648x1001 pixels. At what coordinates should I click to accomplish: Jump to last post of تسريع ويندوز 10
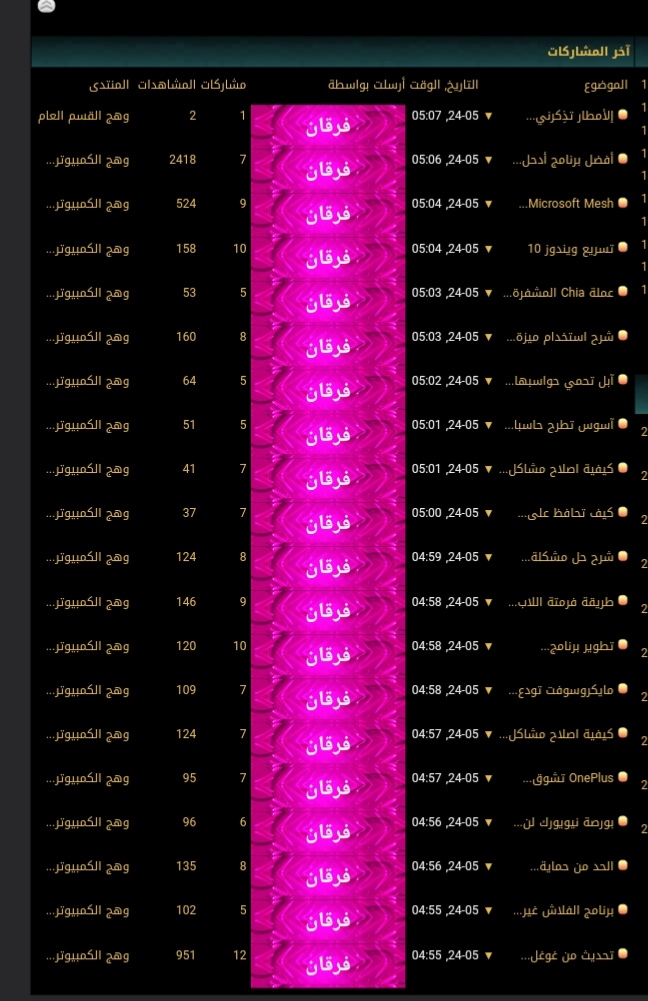[x=489, y=248]
